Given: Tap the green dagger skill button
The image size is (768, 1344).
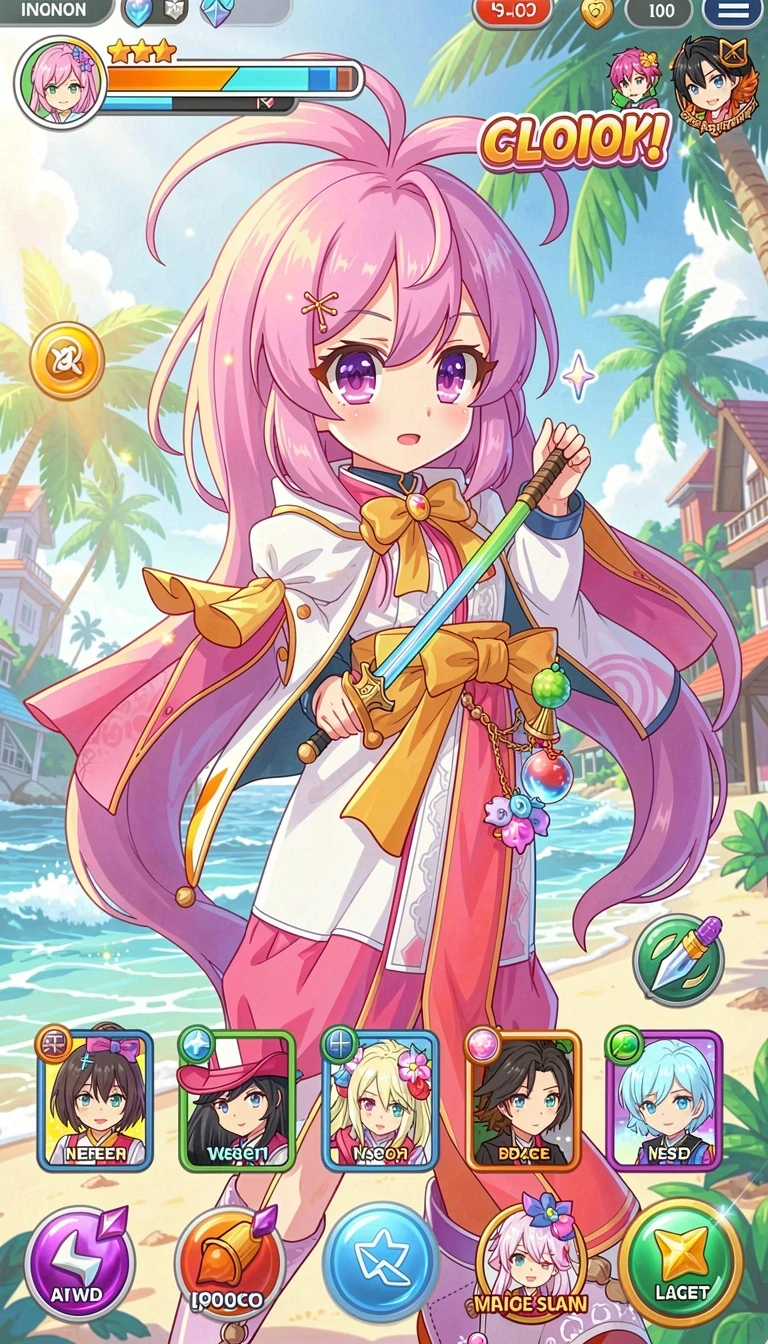Looking at the screenshot, I should pos(678,960).
